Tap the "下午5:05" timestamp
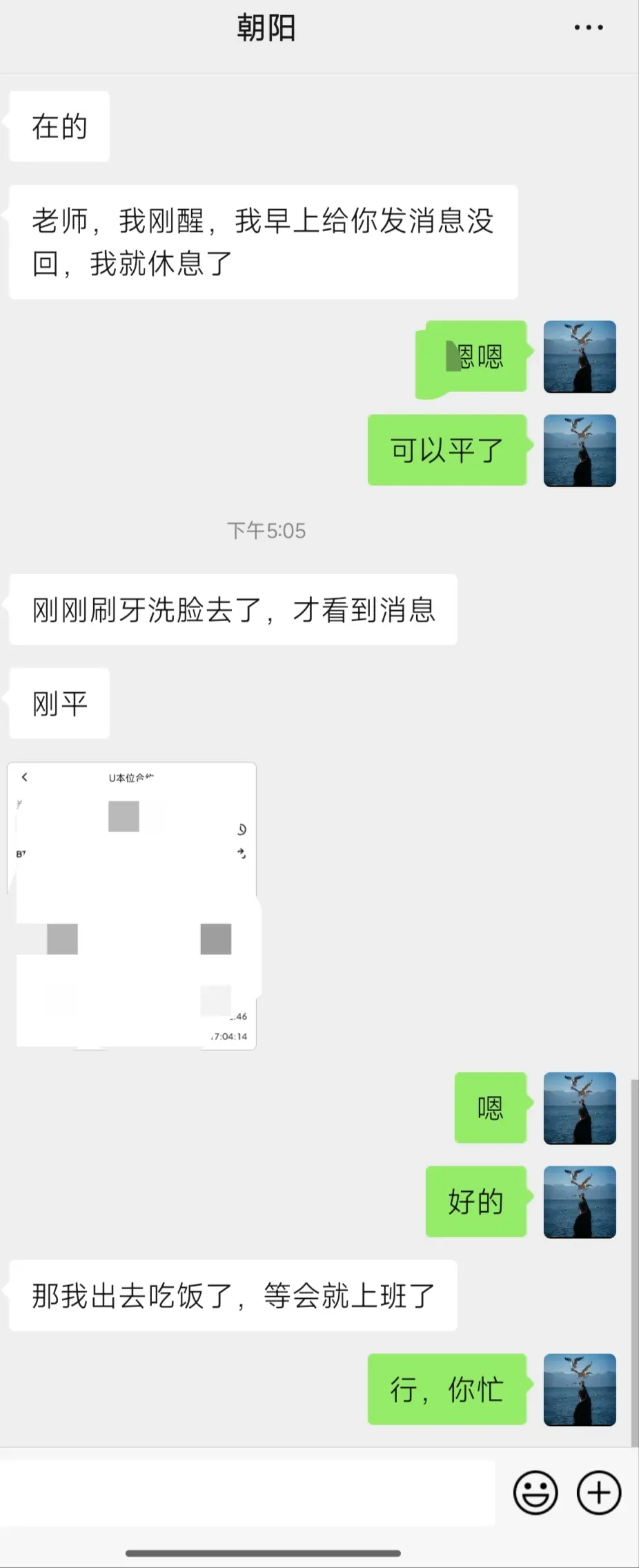The height and width of the screenshot is (1568, 639). point(268,530)
